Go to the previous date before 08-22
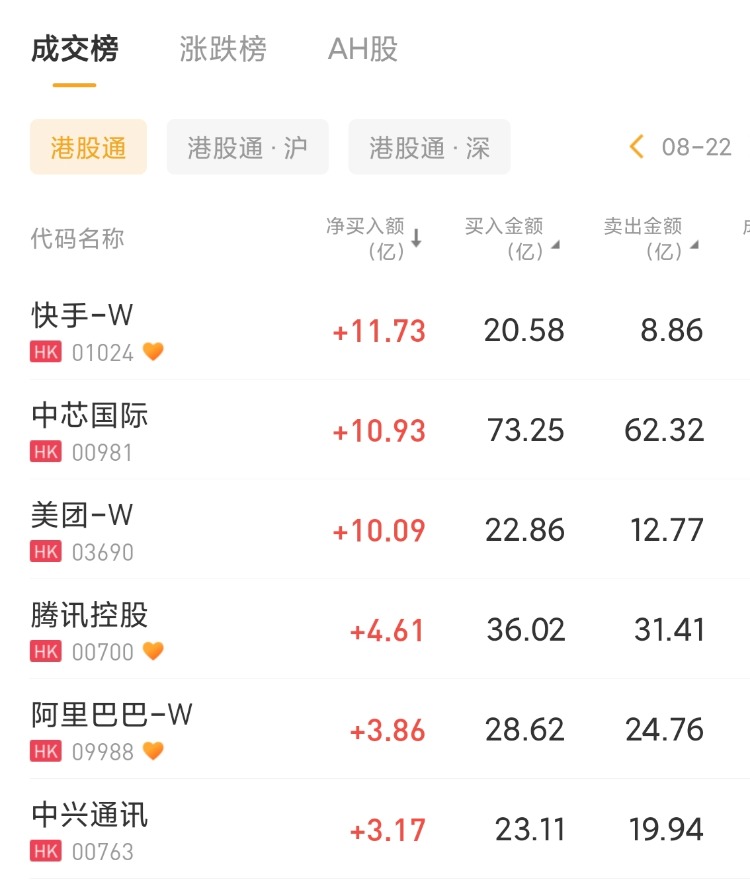Image resolution: width=750 pixels, height=880 pixels. coord(636,147)
